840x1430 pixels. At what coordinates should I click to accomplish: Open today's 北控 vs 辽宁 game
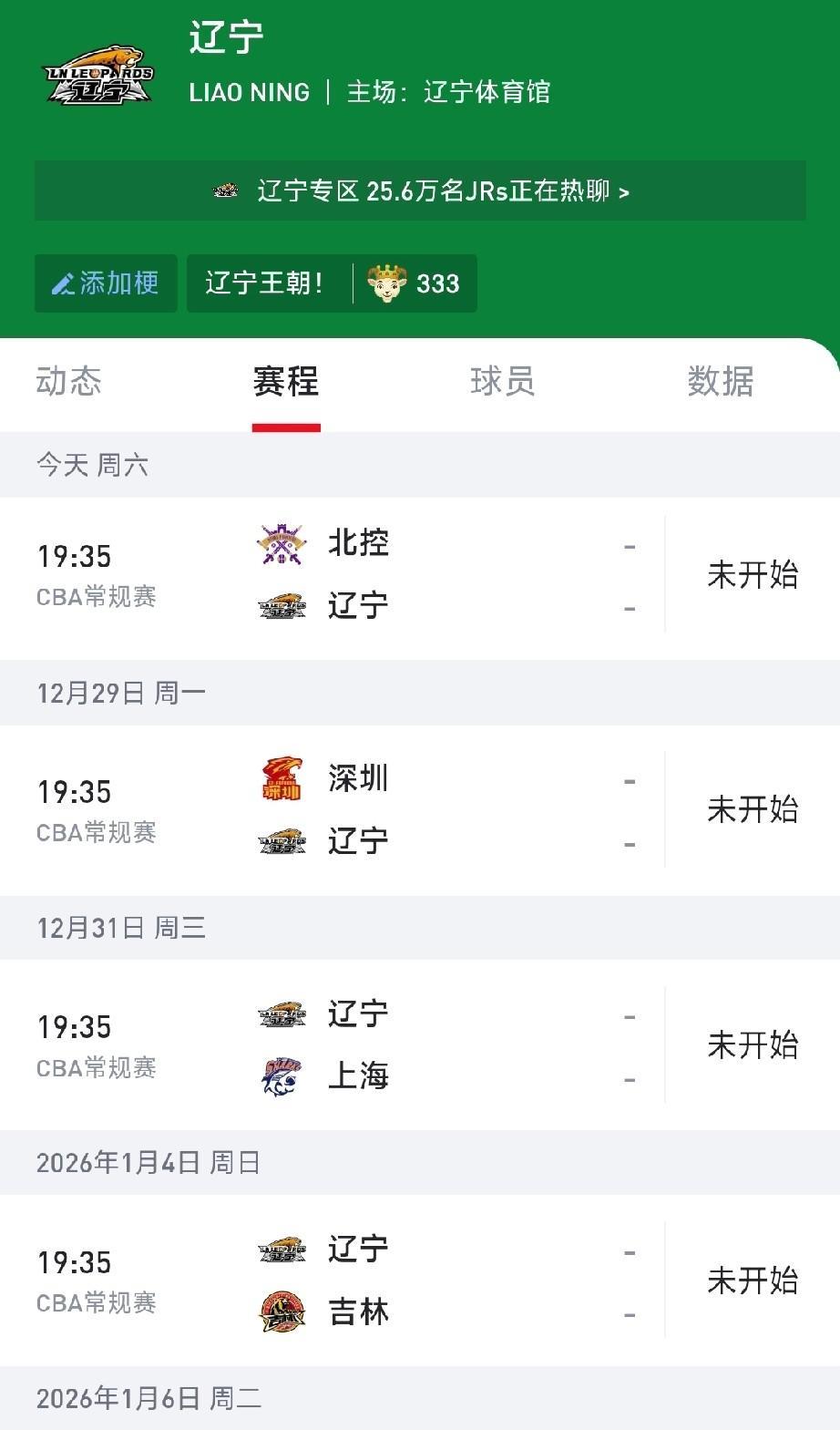(420, 575)
